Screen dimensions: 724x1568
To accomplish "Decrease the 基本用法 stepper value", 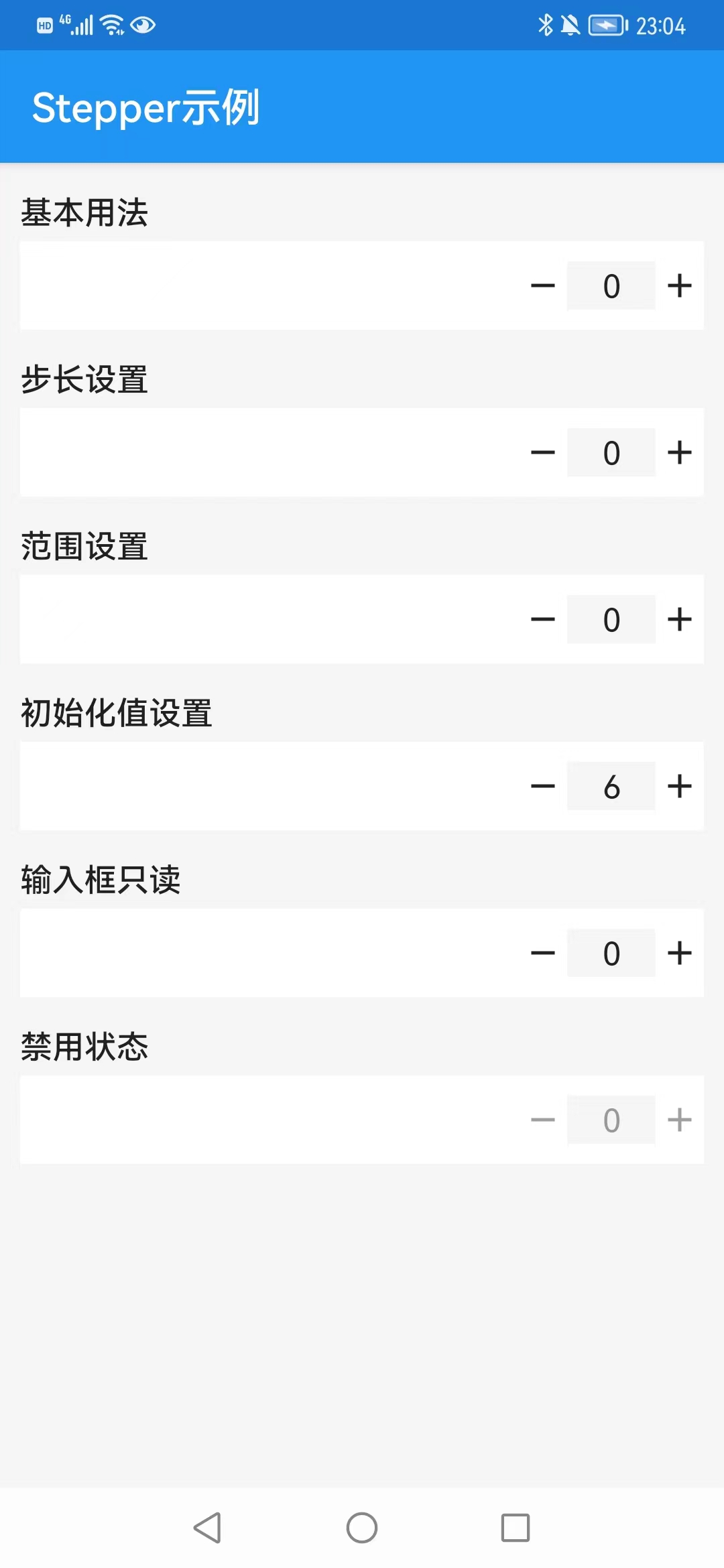I will [x=542, y=285].
